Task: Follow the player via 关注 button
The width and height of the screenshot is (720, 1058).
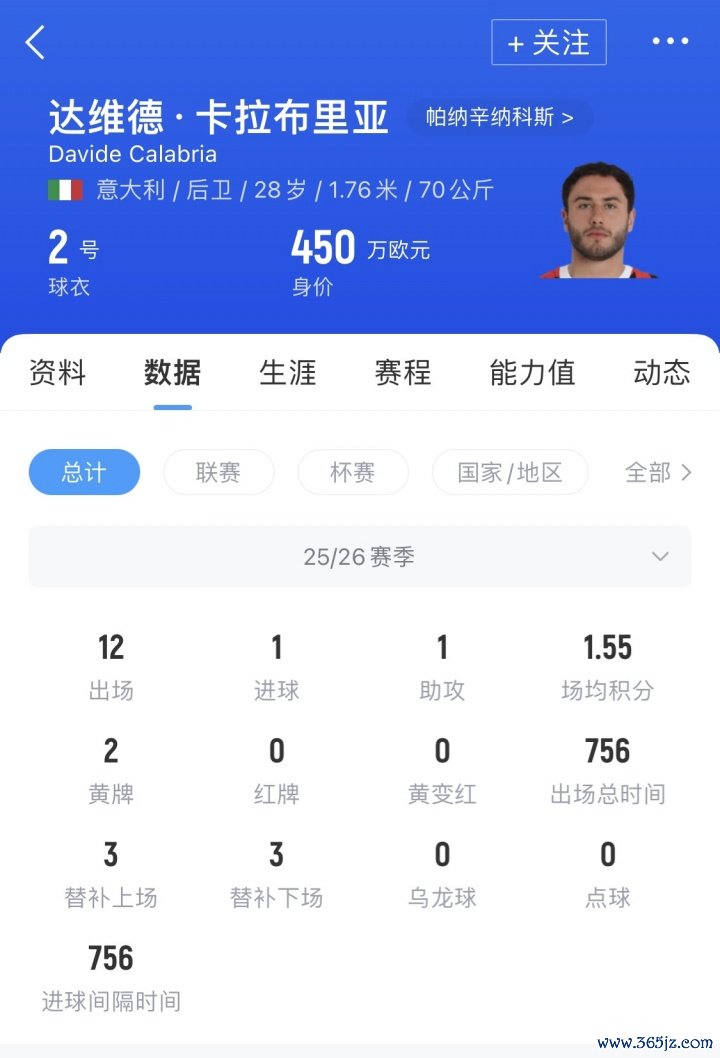Action: coord(548,42)
